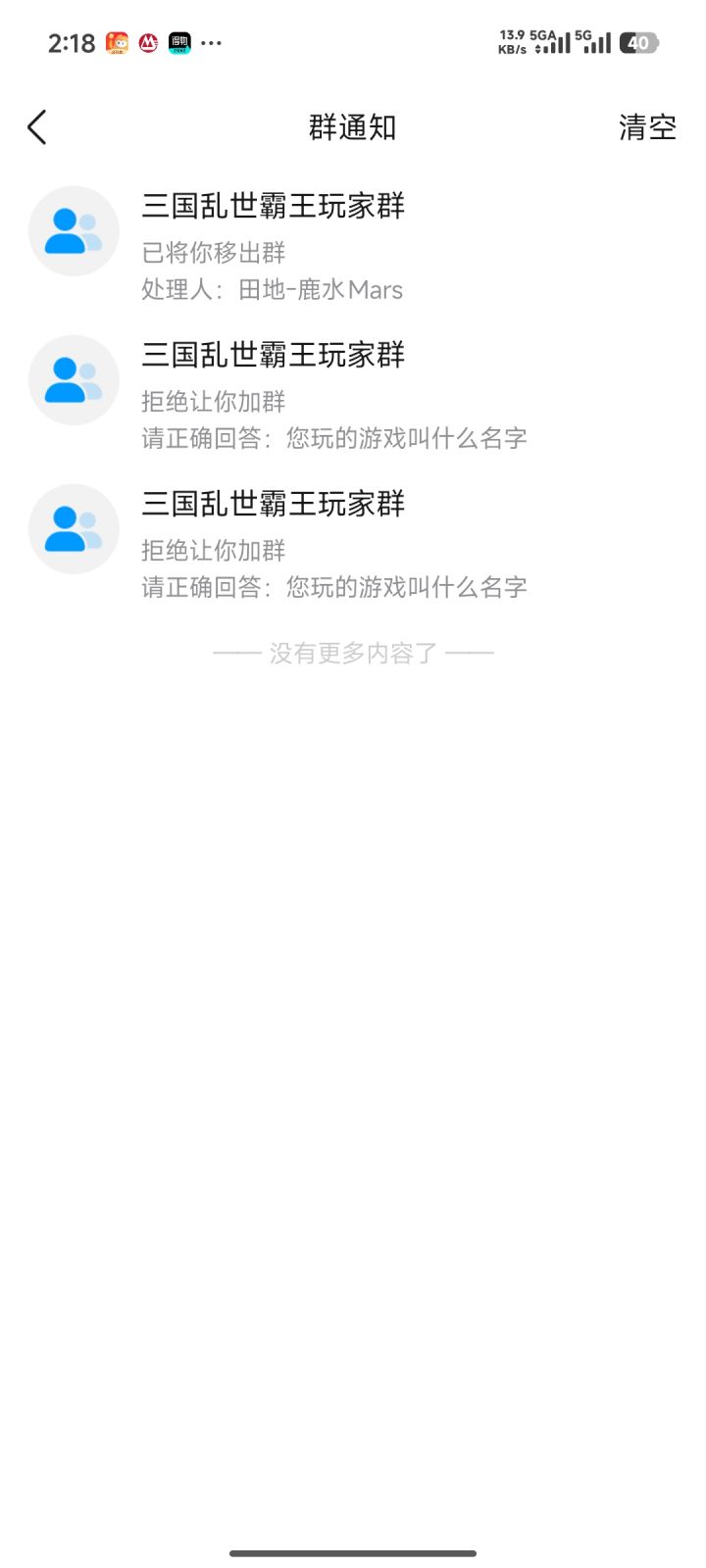Open the first 三国乱世霸王玩家群 group avatar
Screen dimensions: 706x1568
point(73,230)
